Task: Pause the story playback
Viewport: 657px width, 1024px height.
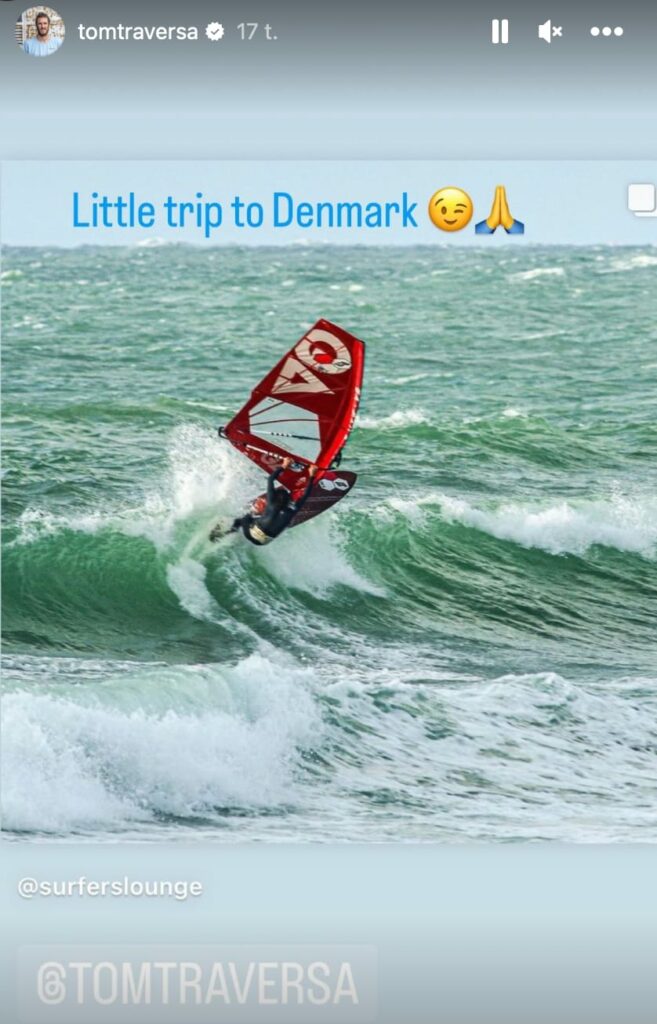Action: tap(500, 32)
